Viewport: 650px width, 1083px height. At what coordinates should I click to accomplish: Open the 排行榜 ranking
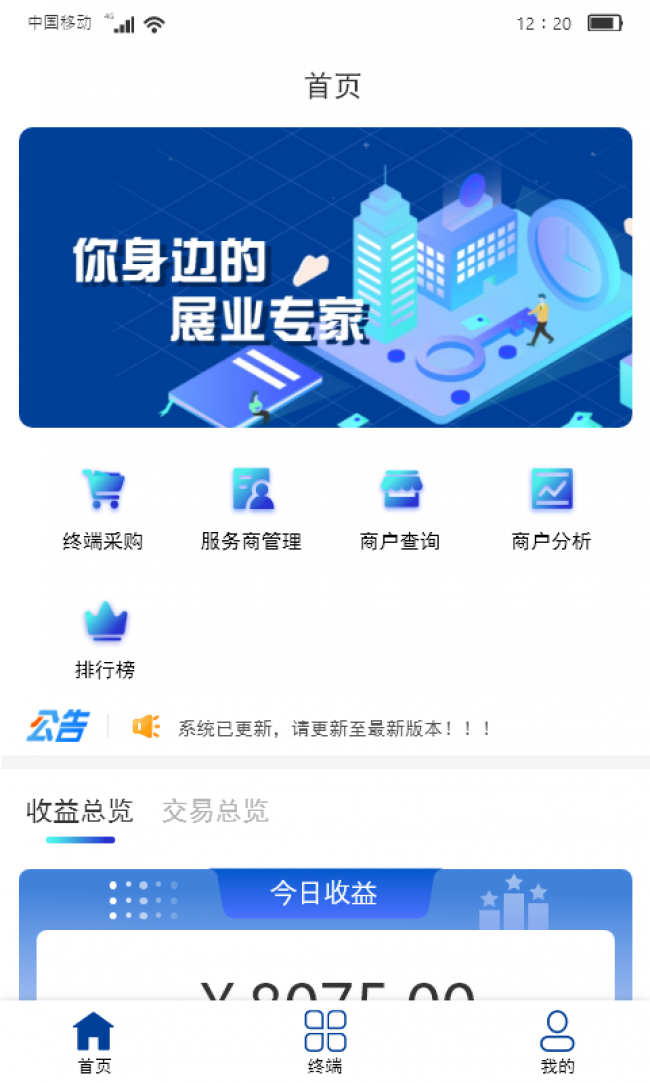(x=105, y=637)
